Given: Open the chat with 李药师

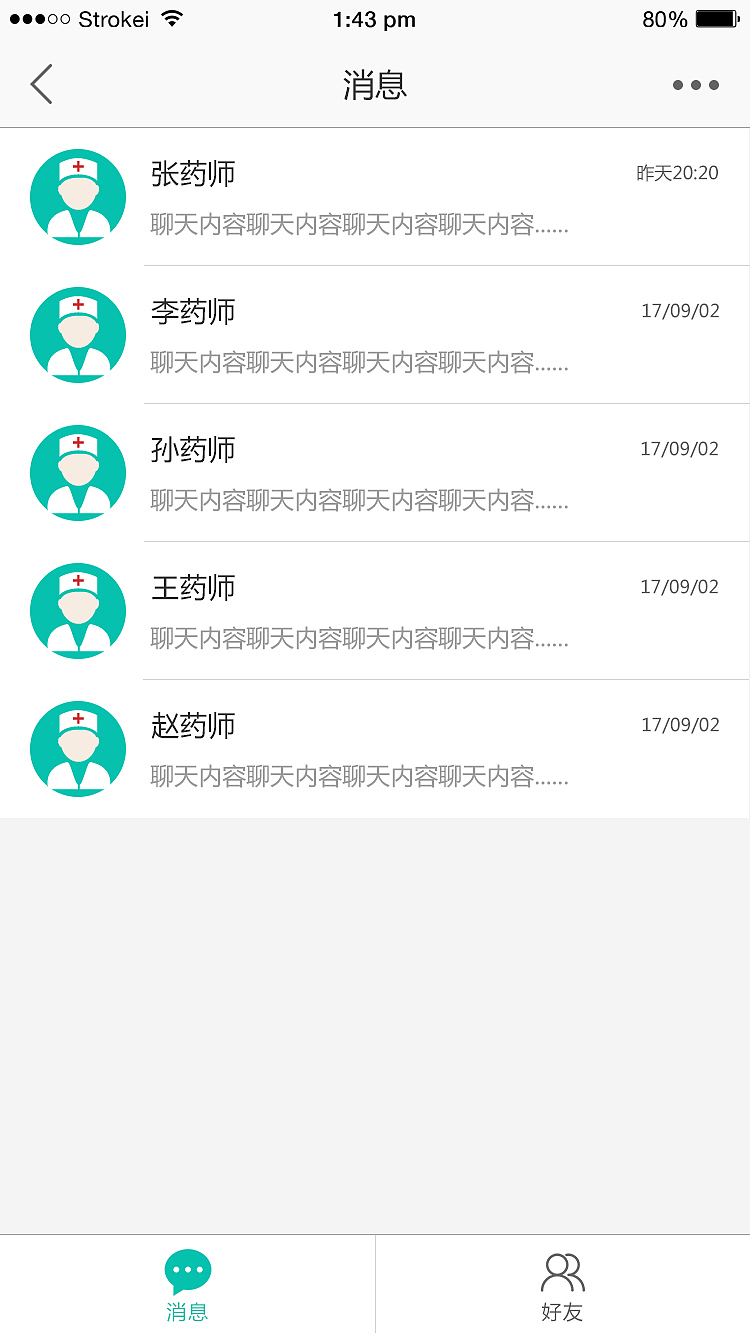Looking at the screenshot, I should (x=375, y=335).
